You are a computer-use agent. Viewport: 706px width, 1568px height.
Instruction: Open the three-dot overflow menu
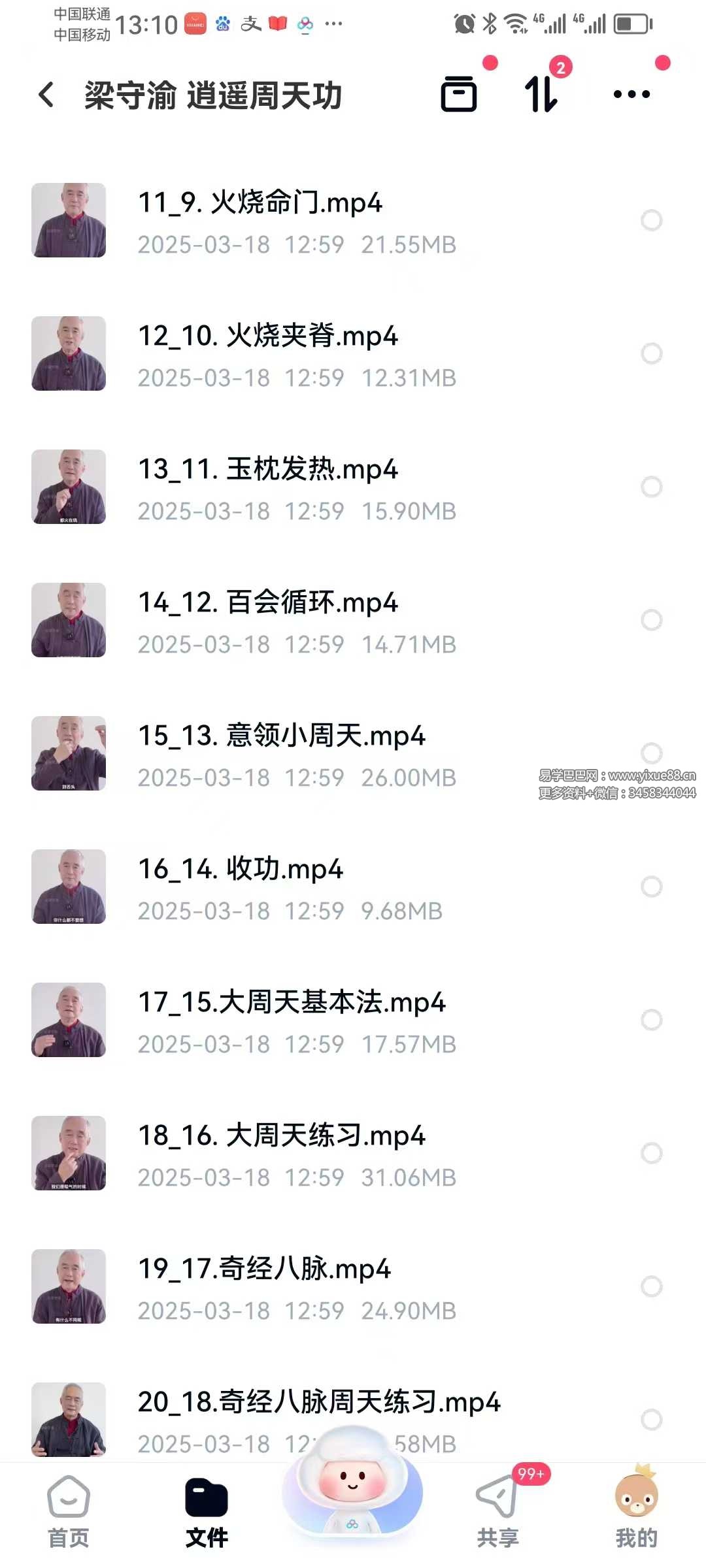pyautogui.click(x=631, y=95)
